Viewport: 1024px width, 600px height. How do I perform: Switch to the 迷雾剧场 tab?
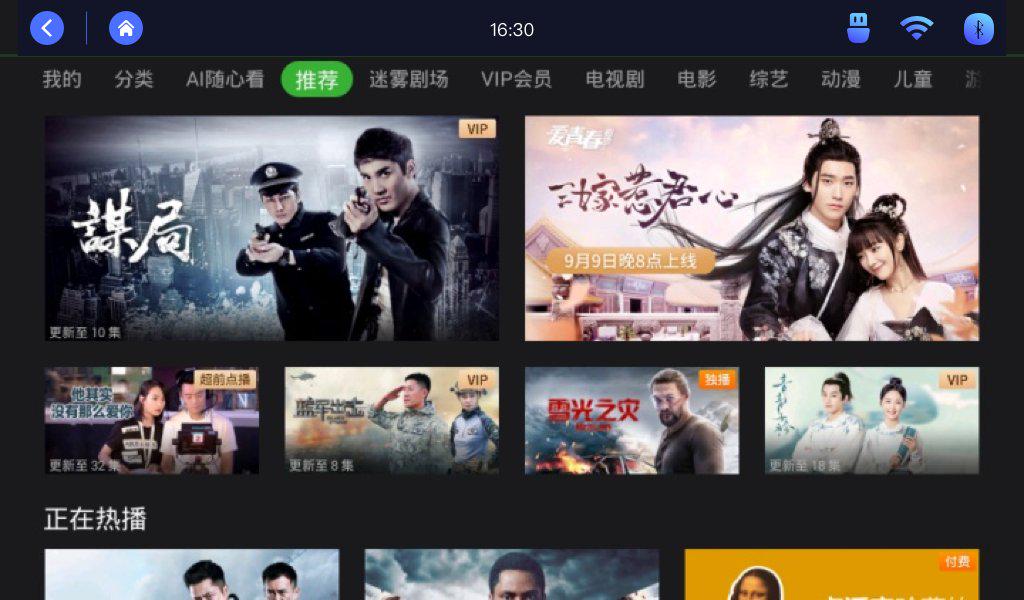pyautogui.click(x=408, y=80)
